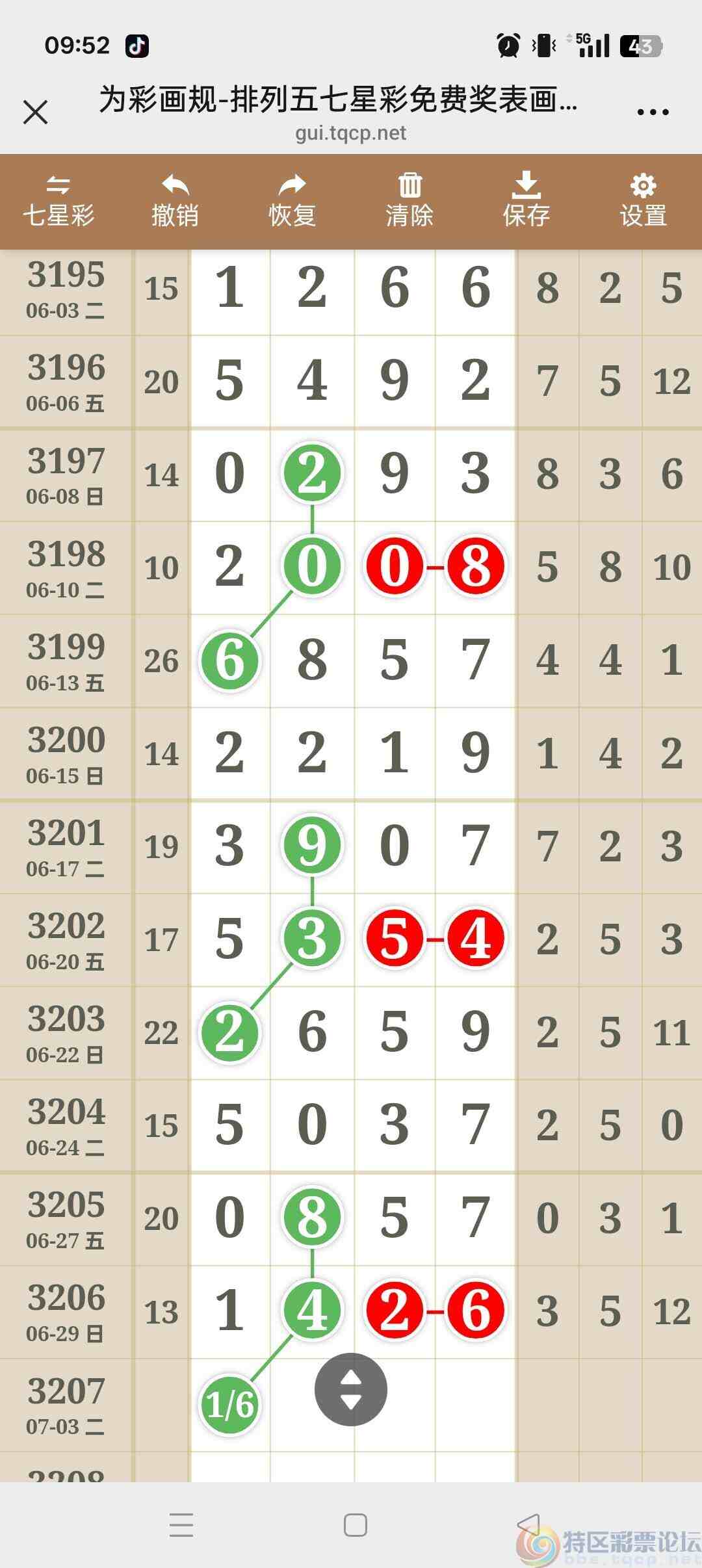Redo the action with 恢复
The height and width of the screenshot is (1568, 702).
[x=292, y=202]
